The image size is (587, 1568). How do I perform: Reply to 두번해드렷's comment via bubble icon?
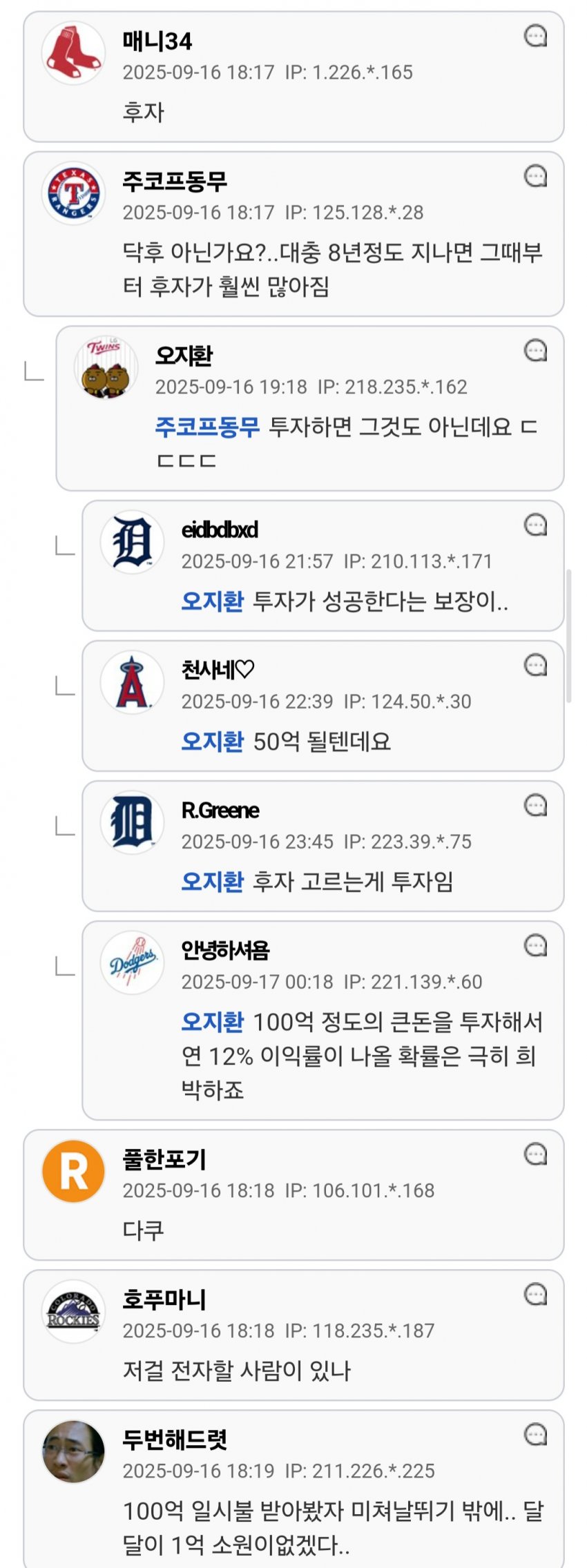pos(535,1434)
